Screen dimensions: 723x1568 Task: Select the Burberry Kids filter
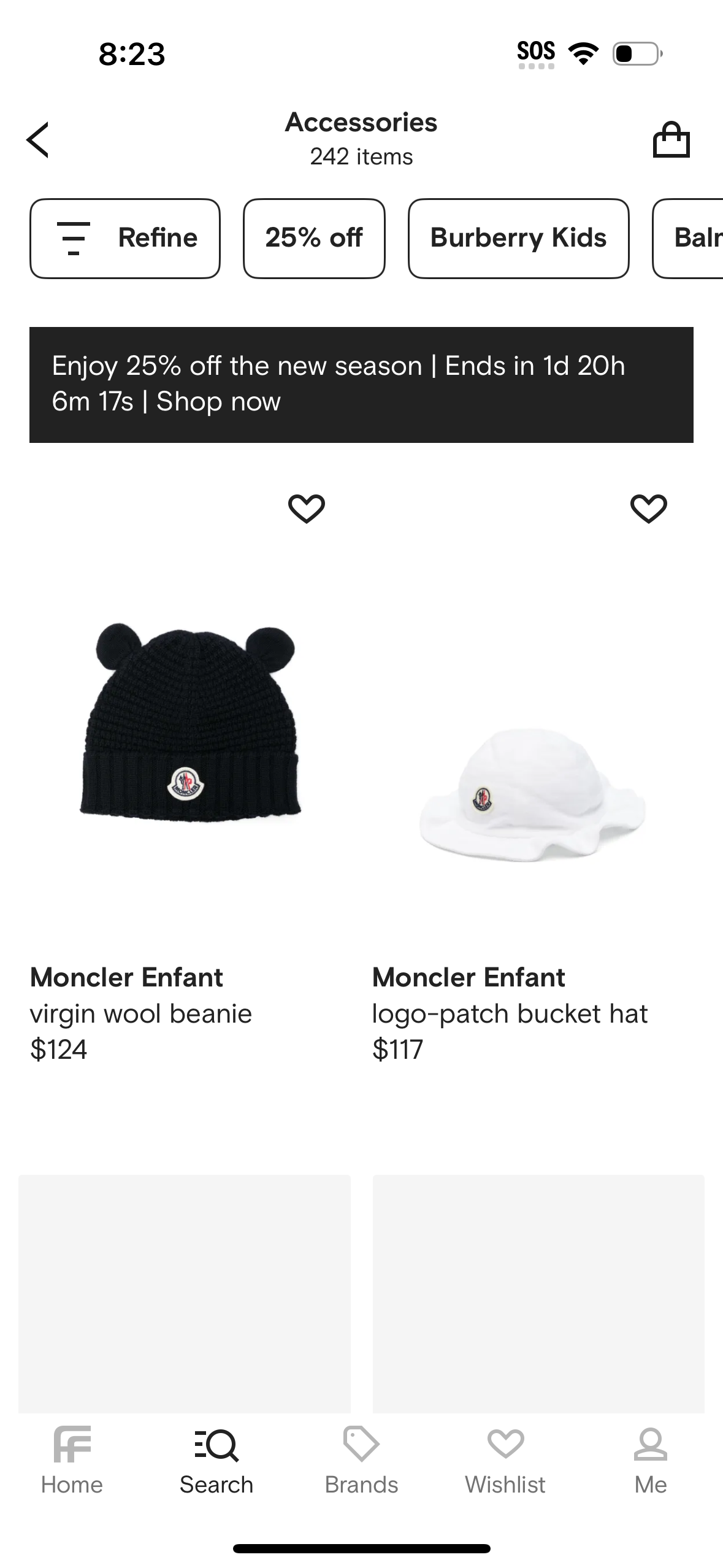pyautogui.click(x=518, y=238)
